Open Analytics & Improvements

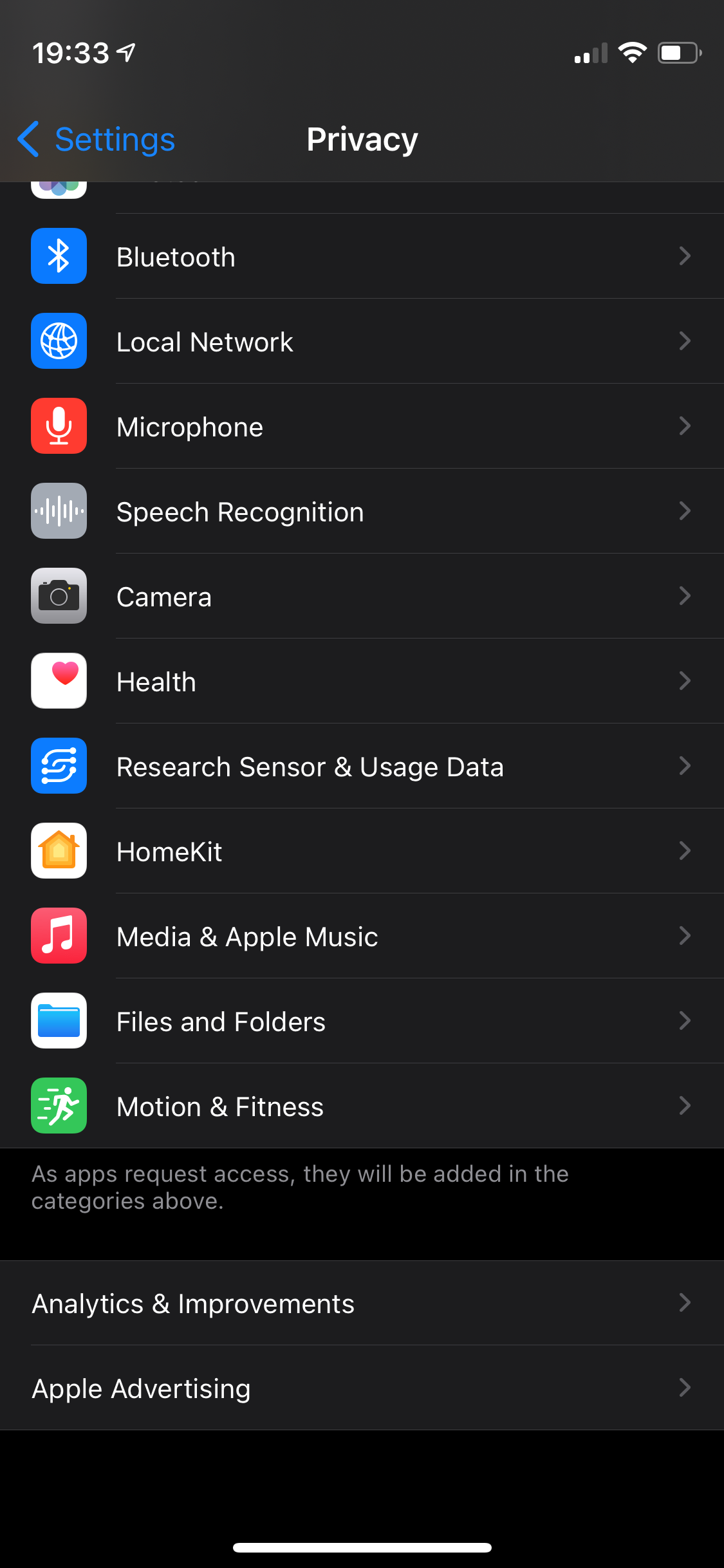(362, 1303)
